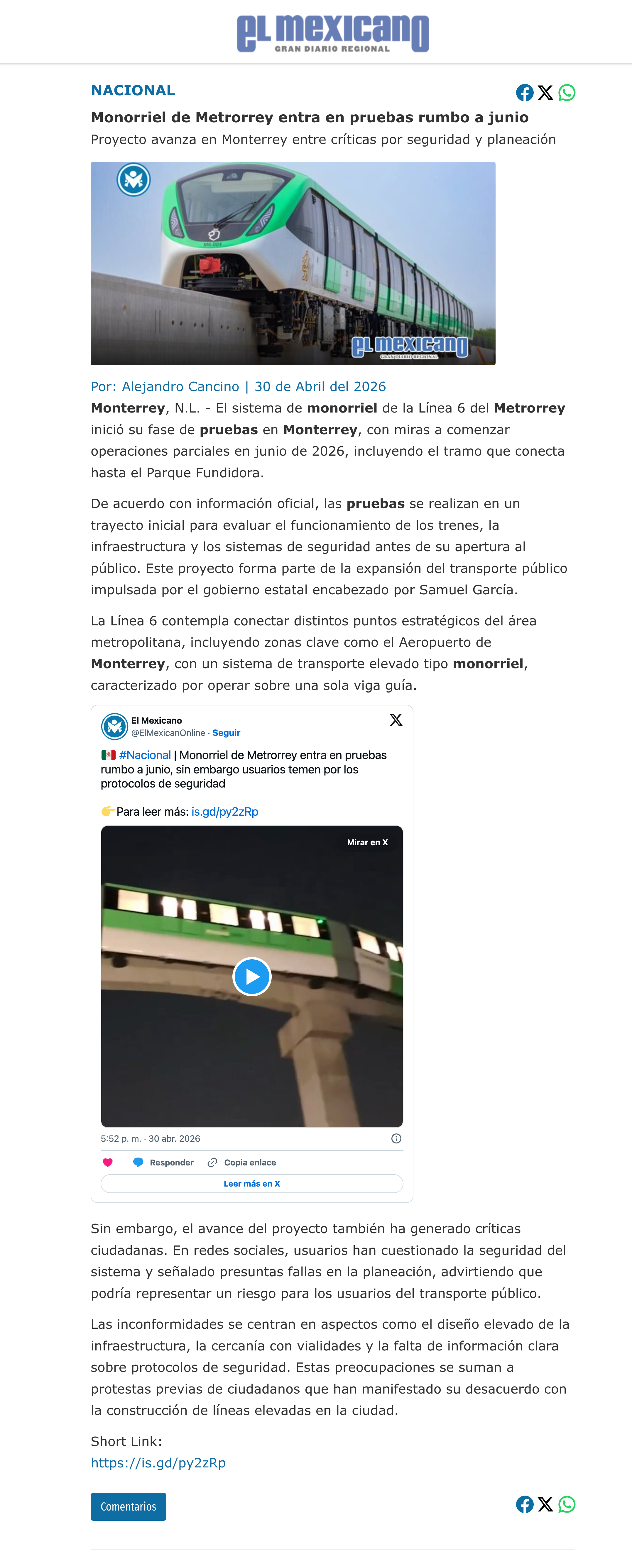Open the El Mexicano homepage logo

tap(332, 33)
